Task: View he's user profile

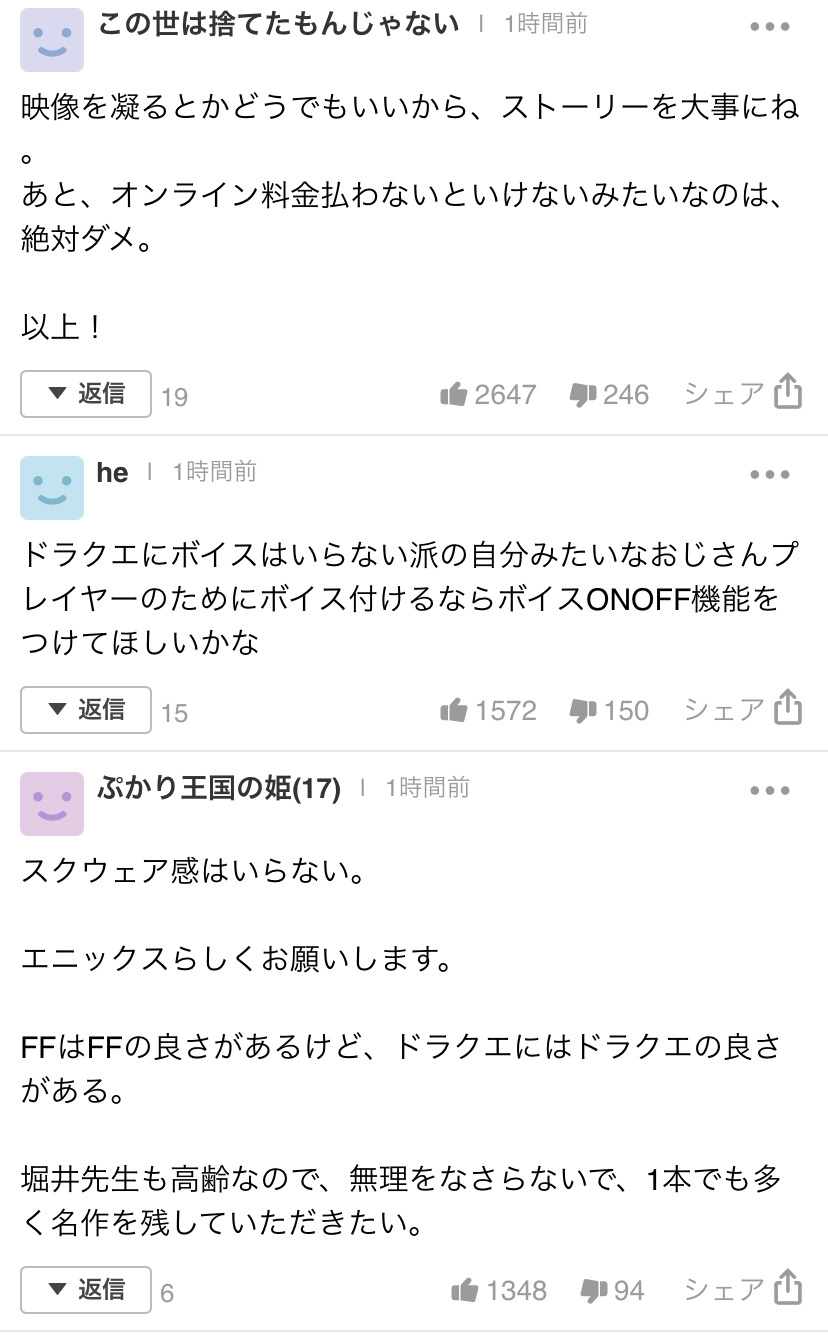Action: click(52, 487)
